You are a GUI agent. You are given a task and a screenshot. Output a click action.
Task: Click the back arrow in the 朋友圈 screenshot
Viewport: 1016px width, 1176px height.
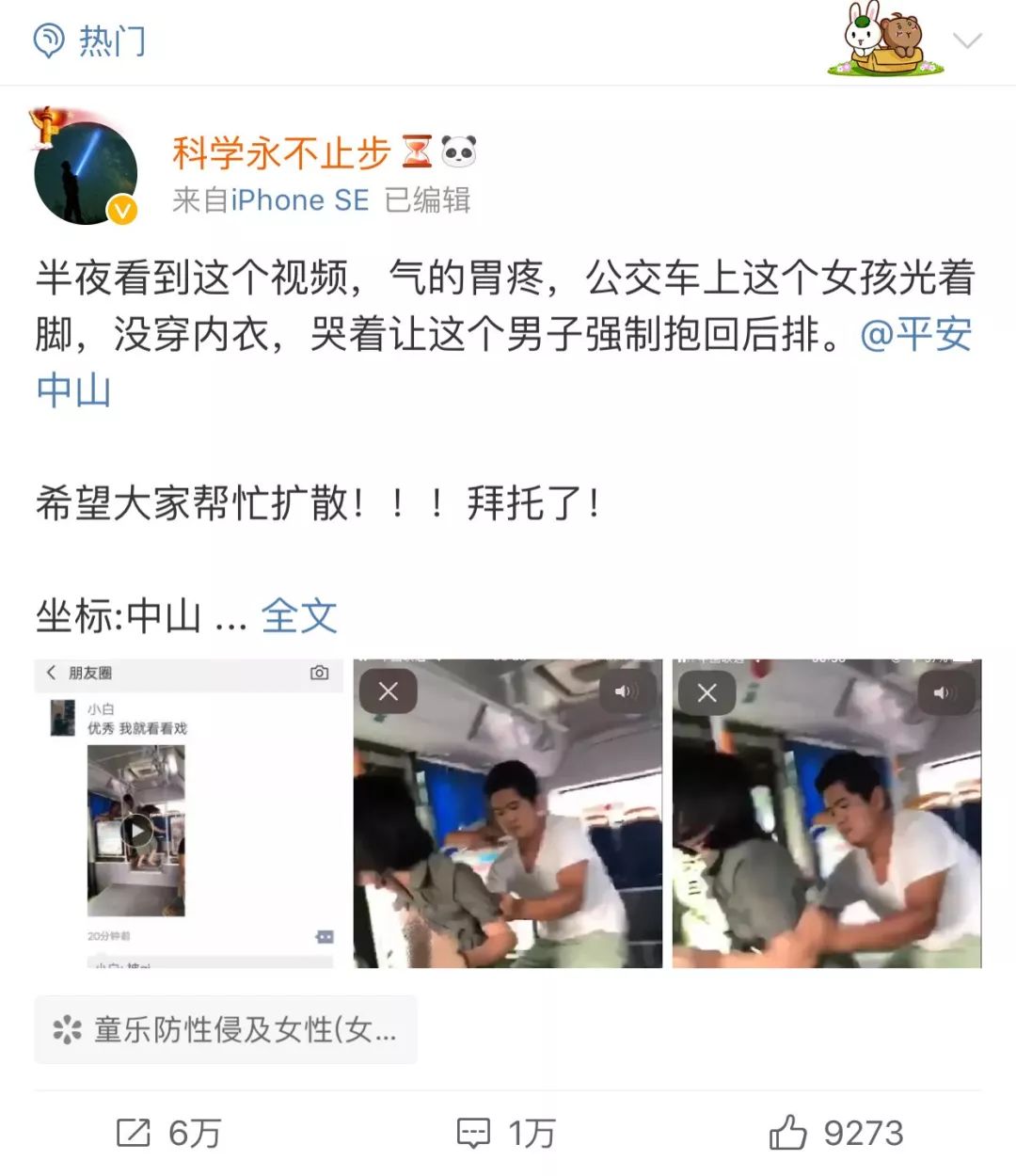tap(50, 674)
